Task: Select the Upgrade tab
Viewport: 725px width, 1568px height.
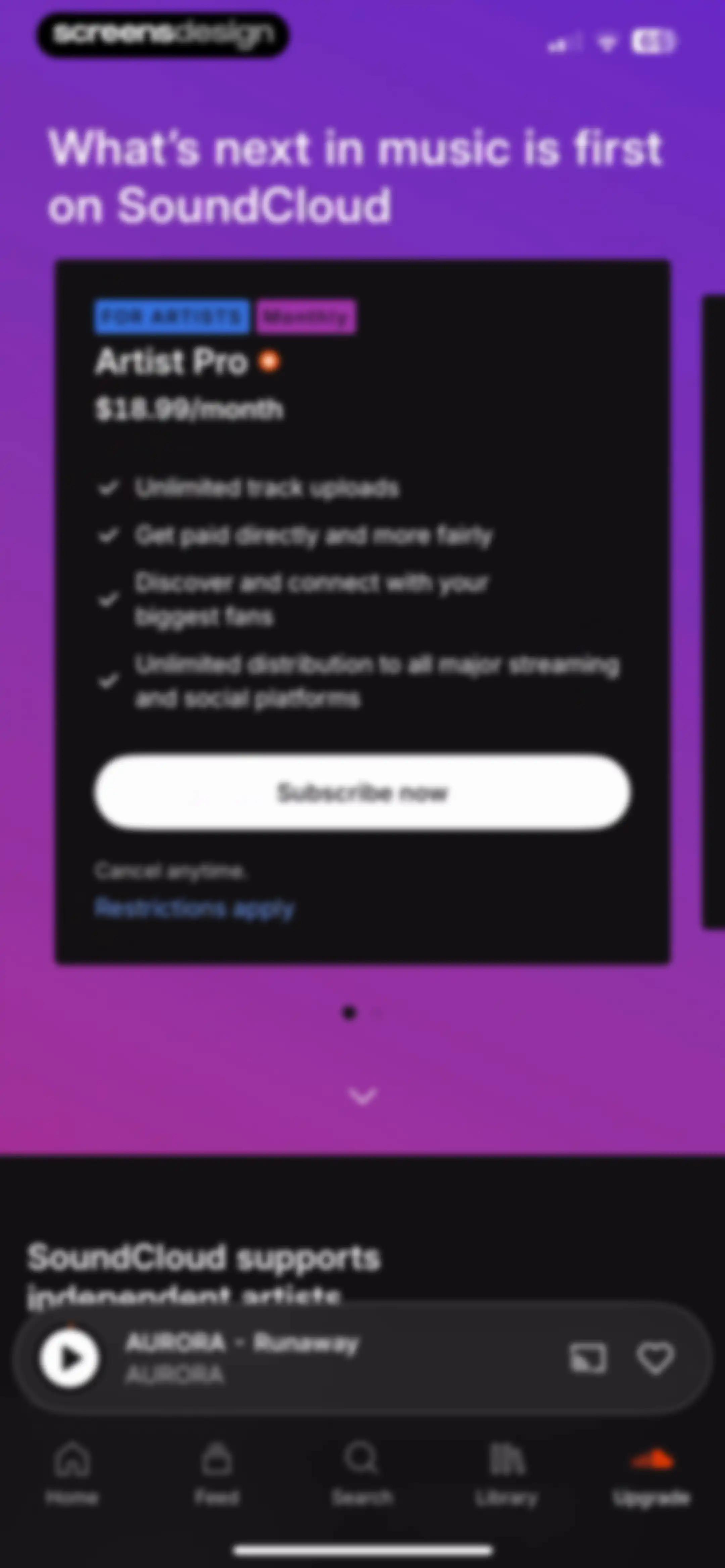Action: 651,1472
